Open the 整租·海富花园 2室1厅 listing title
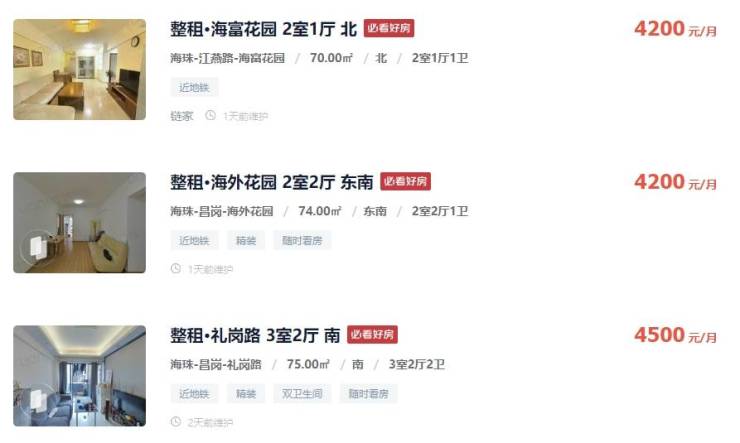 [263, 29]
